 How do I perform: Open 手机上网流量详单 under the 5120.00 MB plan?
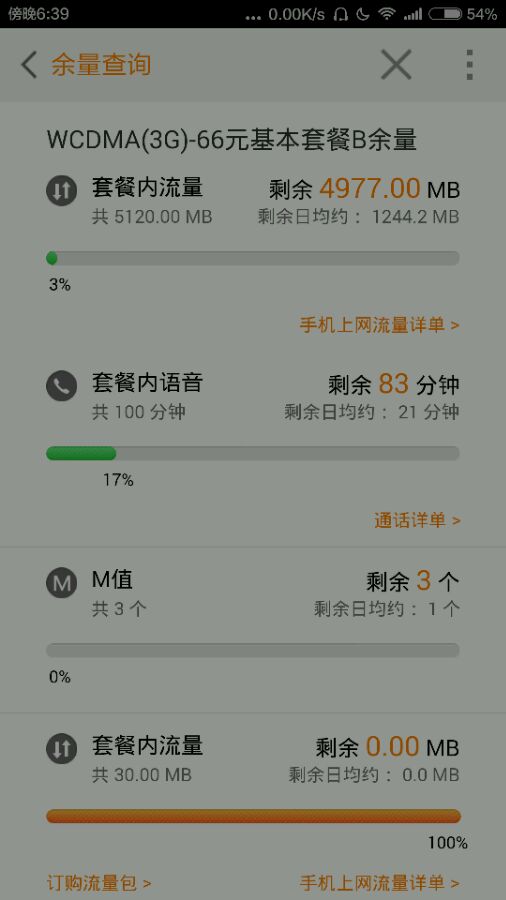click(379, 325)
